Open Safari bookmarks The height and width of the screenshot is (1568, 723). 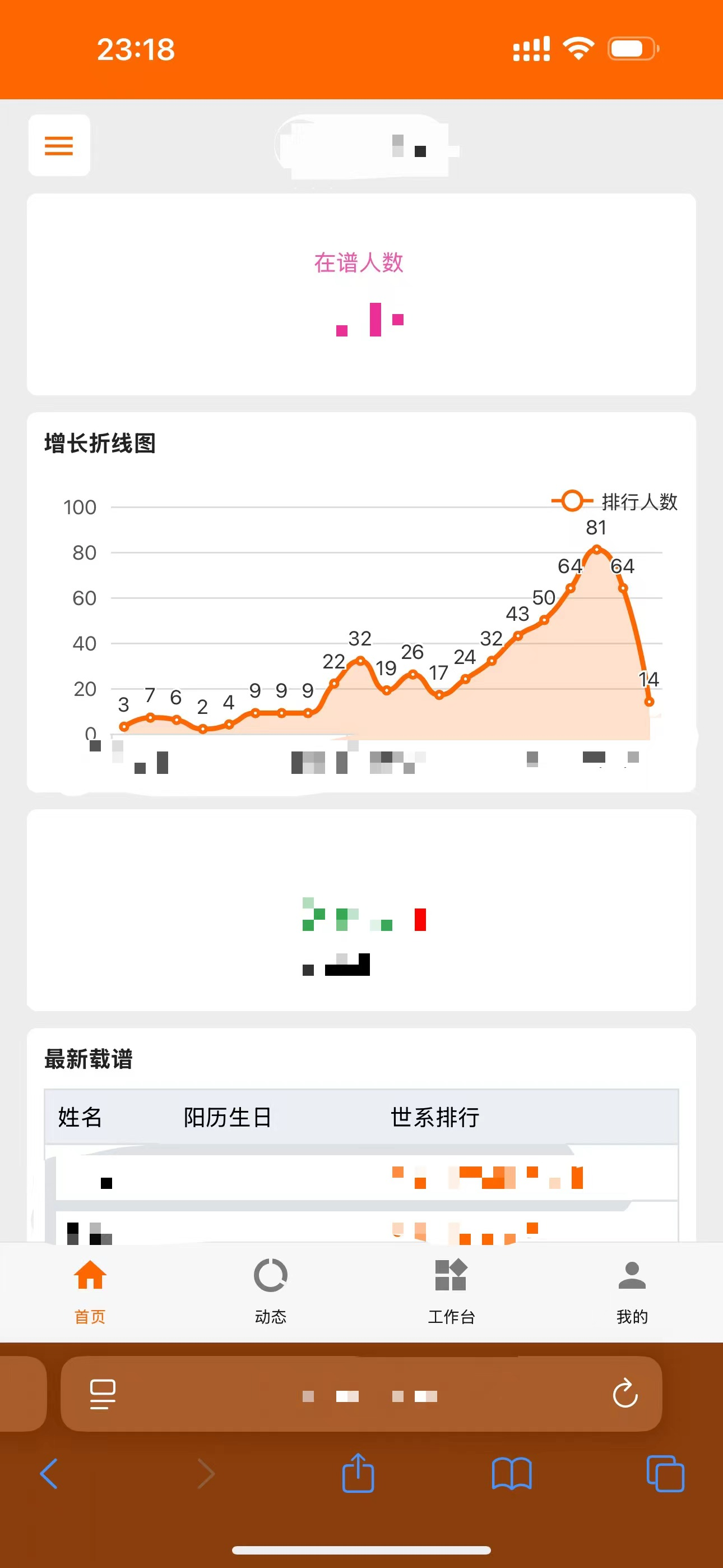pyautogui.click(x=511, y=1474)
